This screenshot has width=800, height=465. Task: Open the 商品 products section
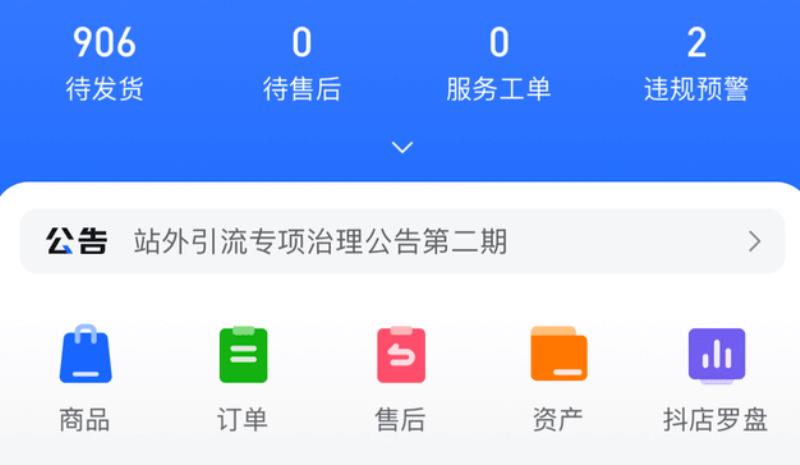click(85, 377)
